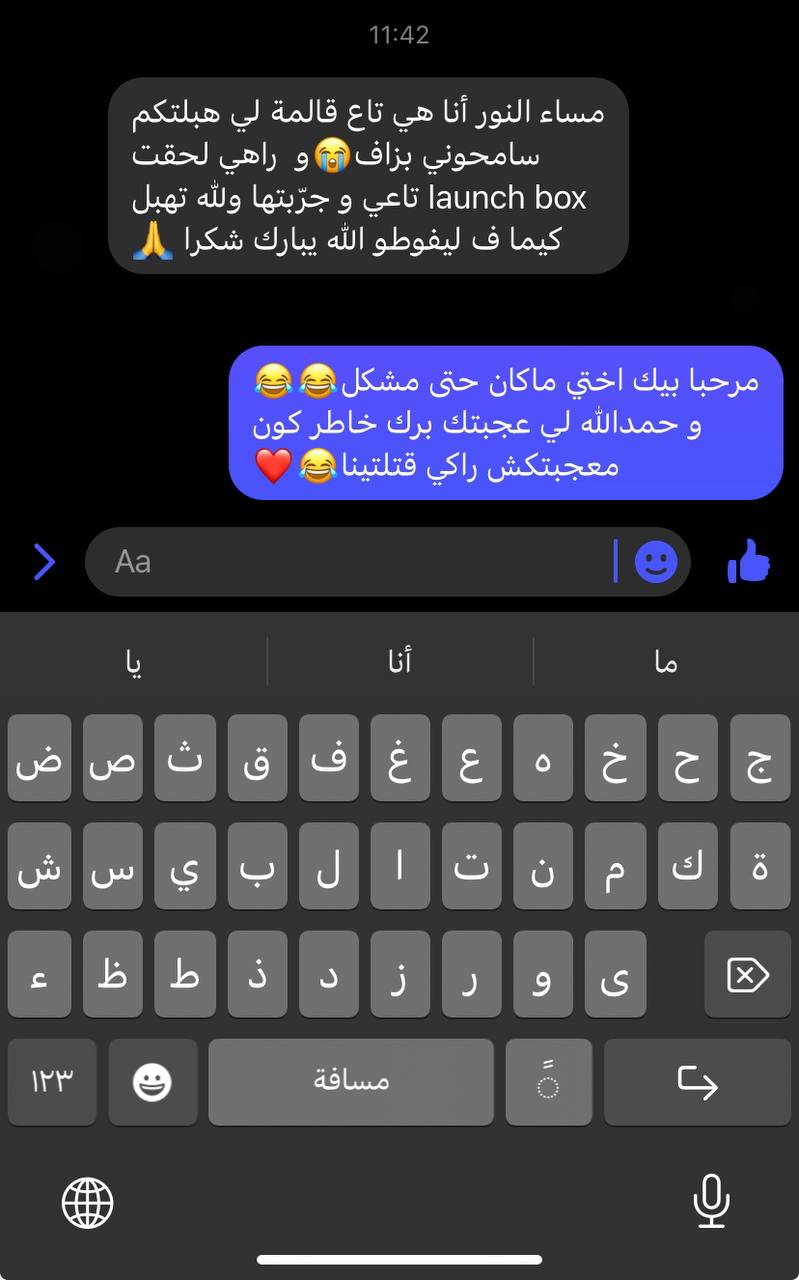Choose keyboard suggestion يا
799x1280 pixels.
point(133,662)
